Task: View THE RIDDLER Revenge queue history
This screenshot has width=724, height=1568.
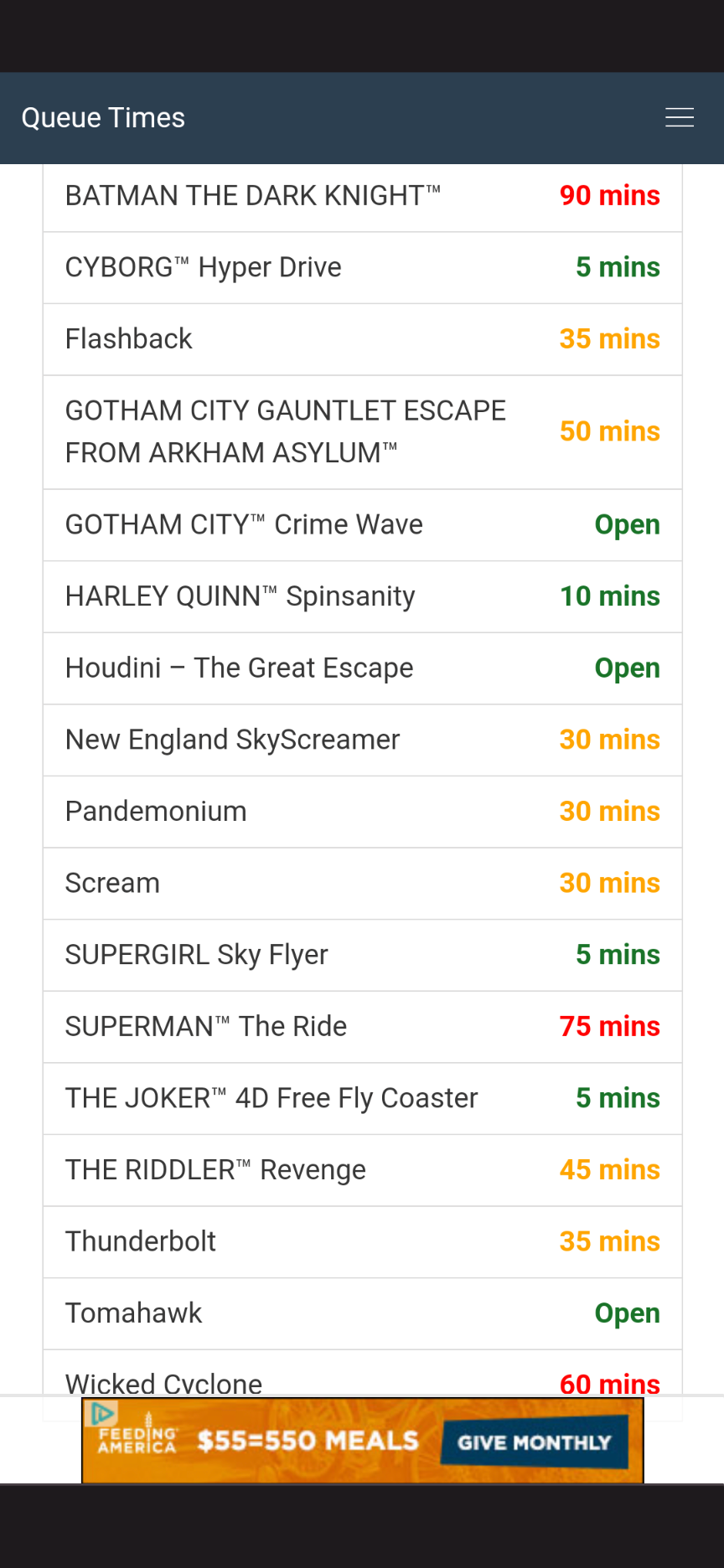Action: (363, 1170)
